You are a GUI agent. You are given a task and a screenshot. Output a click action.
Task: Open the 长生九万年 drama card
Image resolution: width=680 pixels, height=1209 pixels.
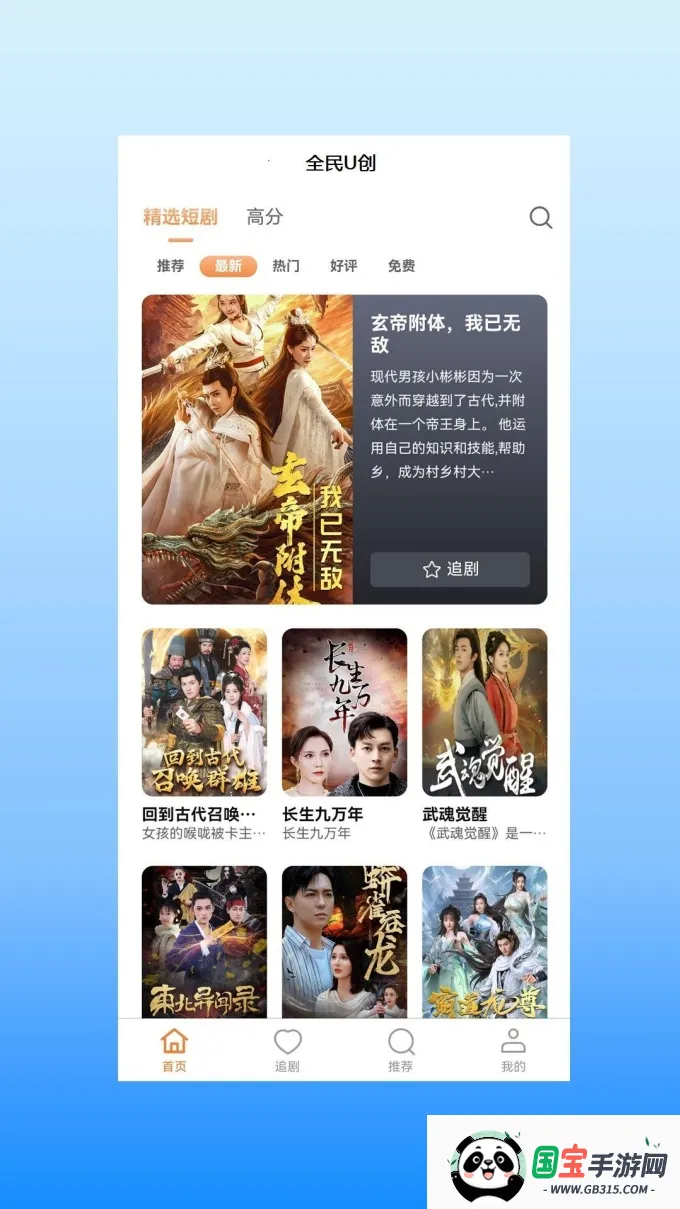coord(344,712)
